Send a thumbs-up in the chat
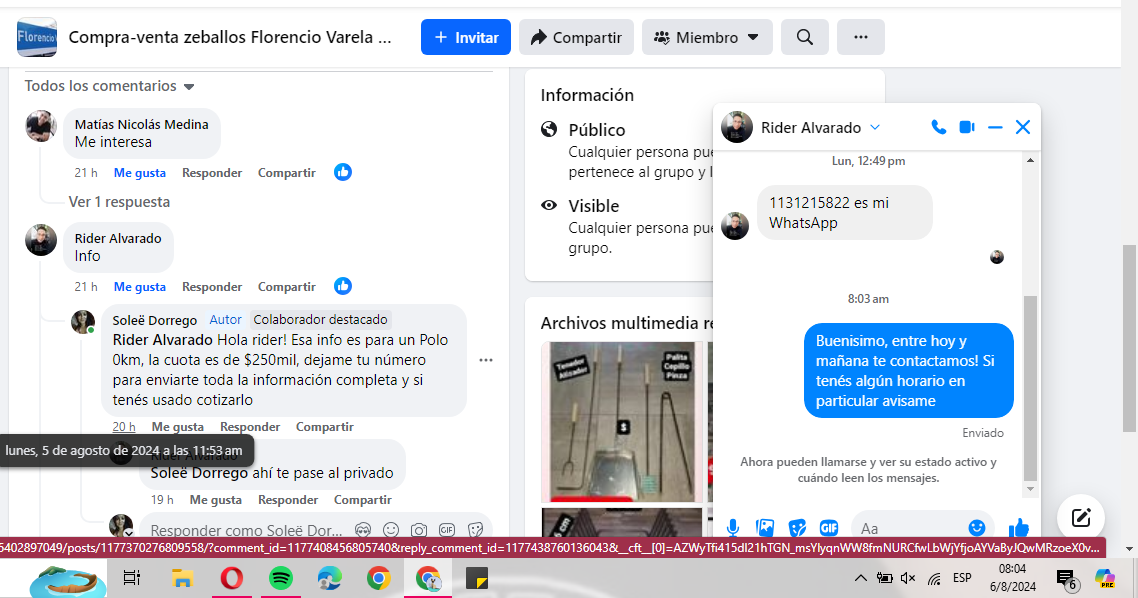This screenshot has height=598, width=1138. tap(1019, 528)
